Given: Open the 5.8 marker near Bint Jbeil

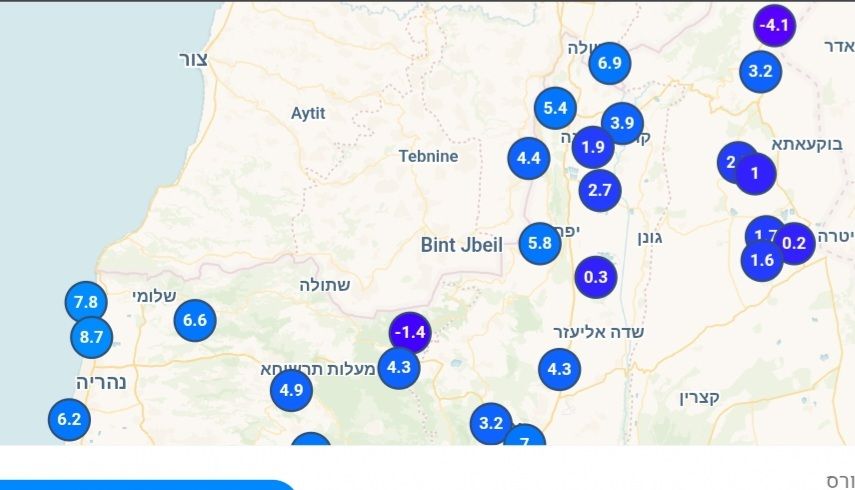Looking at the screenshot, I should click(540, 243).
